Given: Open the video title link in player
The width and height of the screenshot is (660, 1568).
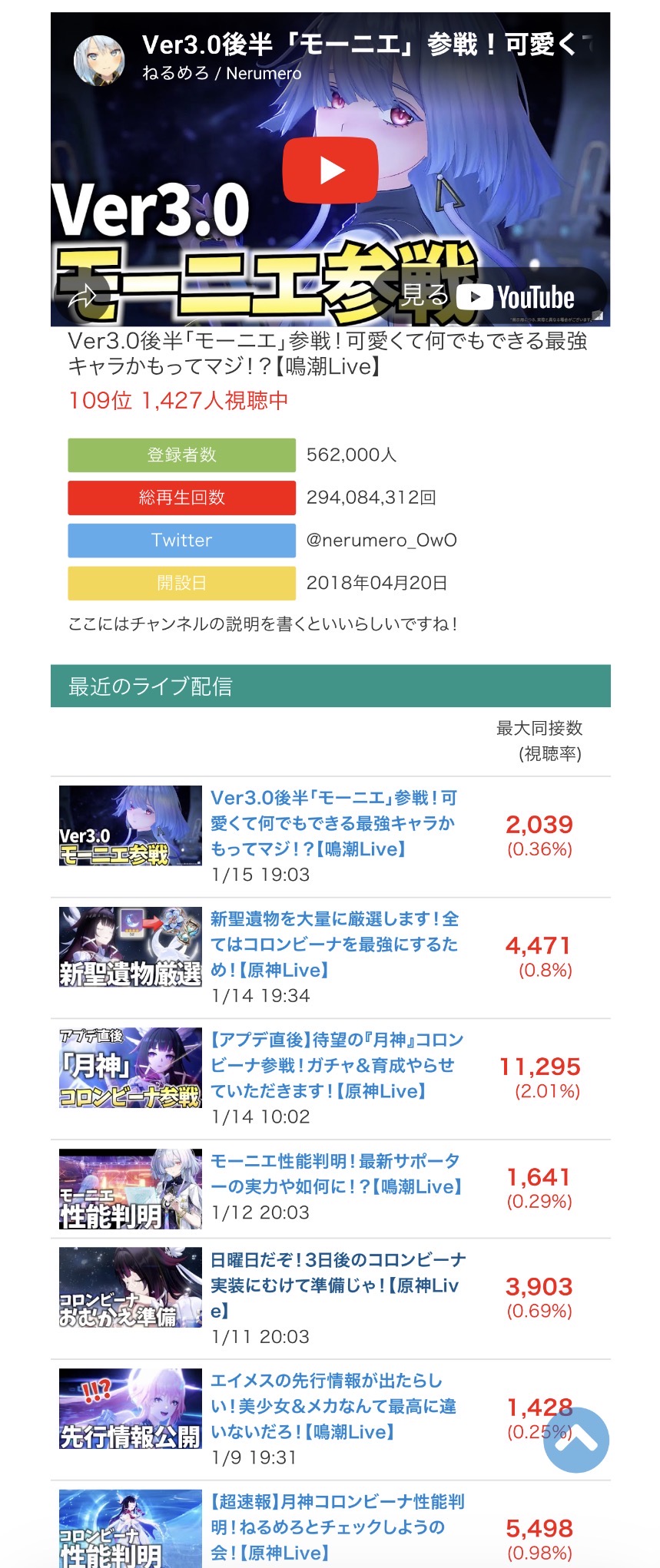Looking at the screenshot, I should (x=361, y=45).
